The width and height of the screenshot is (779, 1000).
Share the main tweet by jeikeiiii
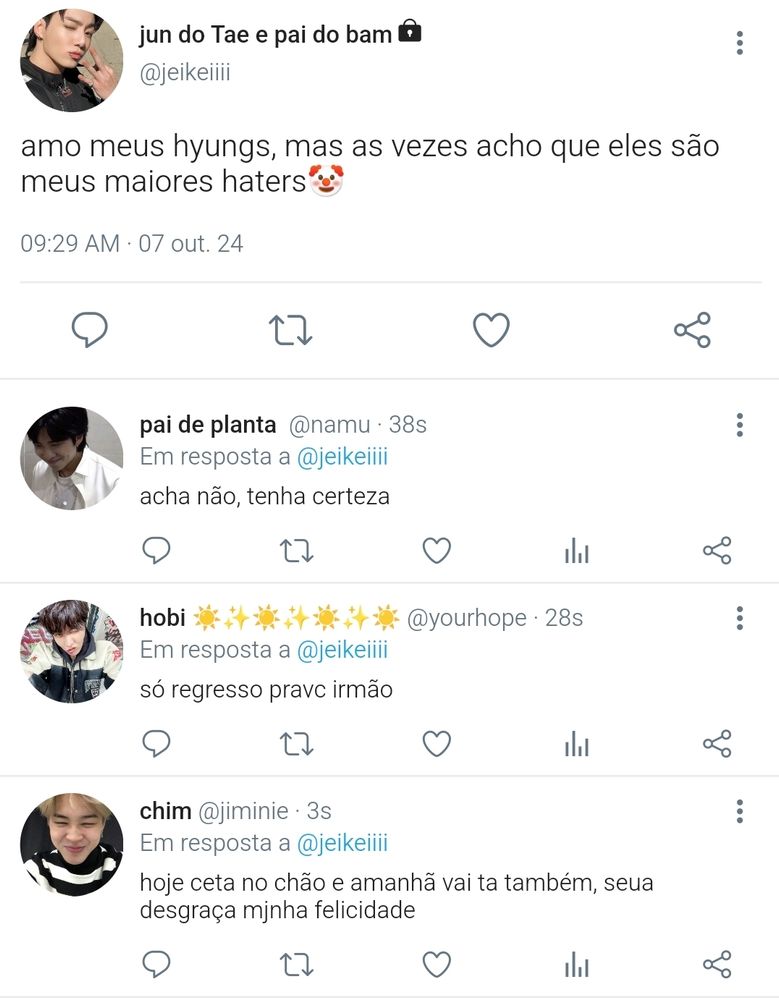692,330
